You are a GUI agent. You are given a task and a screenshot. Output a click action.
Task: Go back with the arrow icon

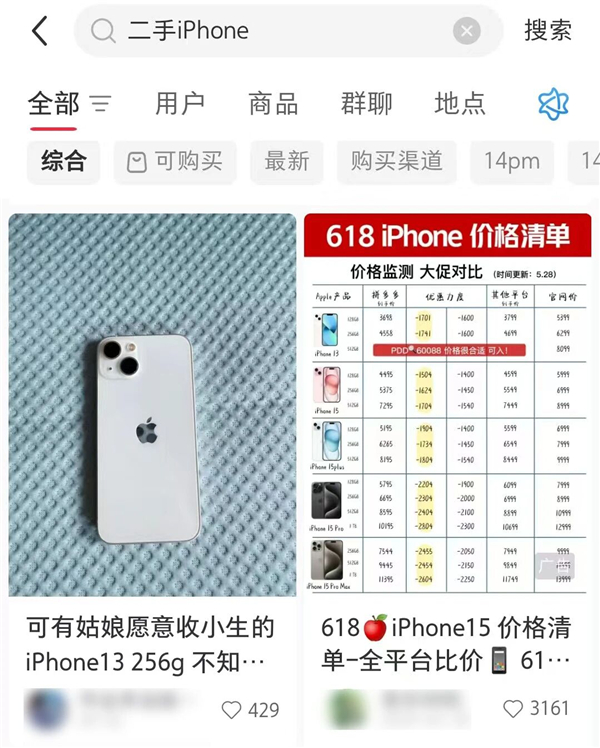(x=40, y=31)
